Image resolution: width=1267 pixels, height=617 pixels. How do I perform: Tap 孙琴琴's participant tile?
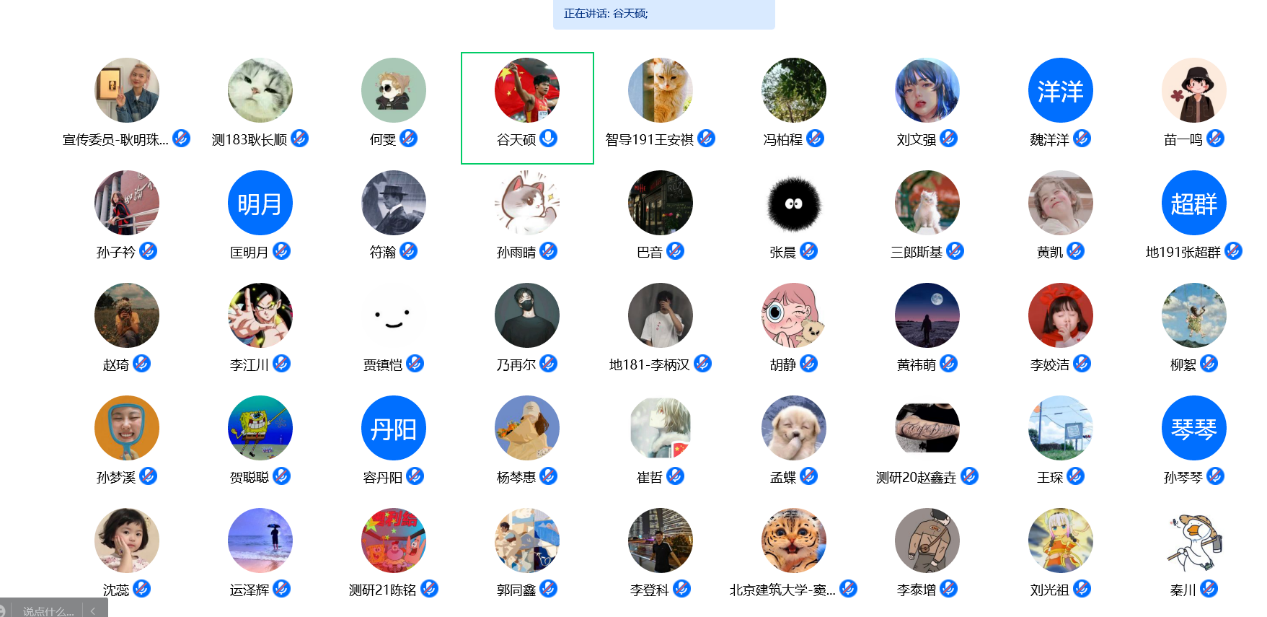click(1194, 429)
